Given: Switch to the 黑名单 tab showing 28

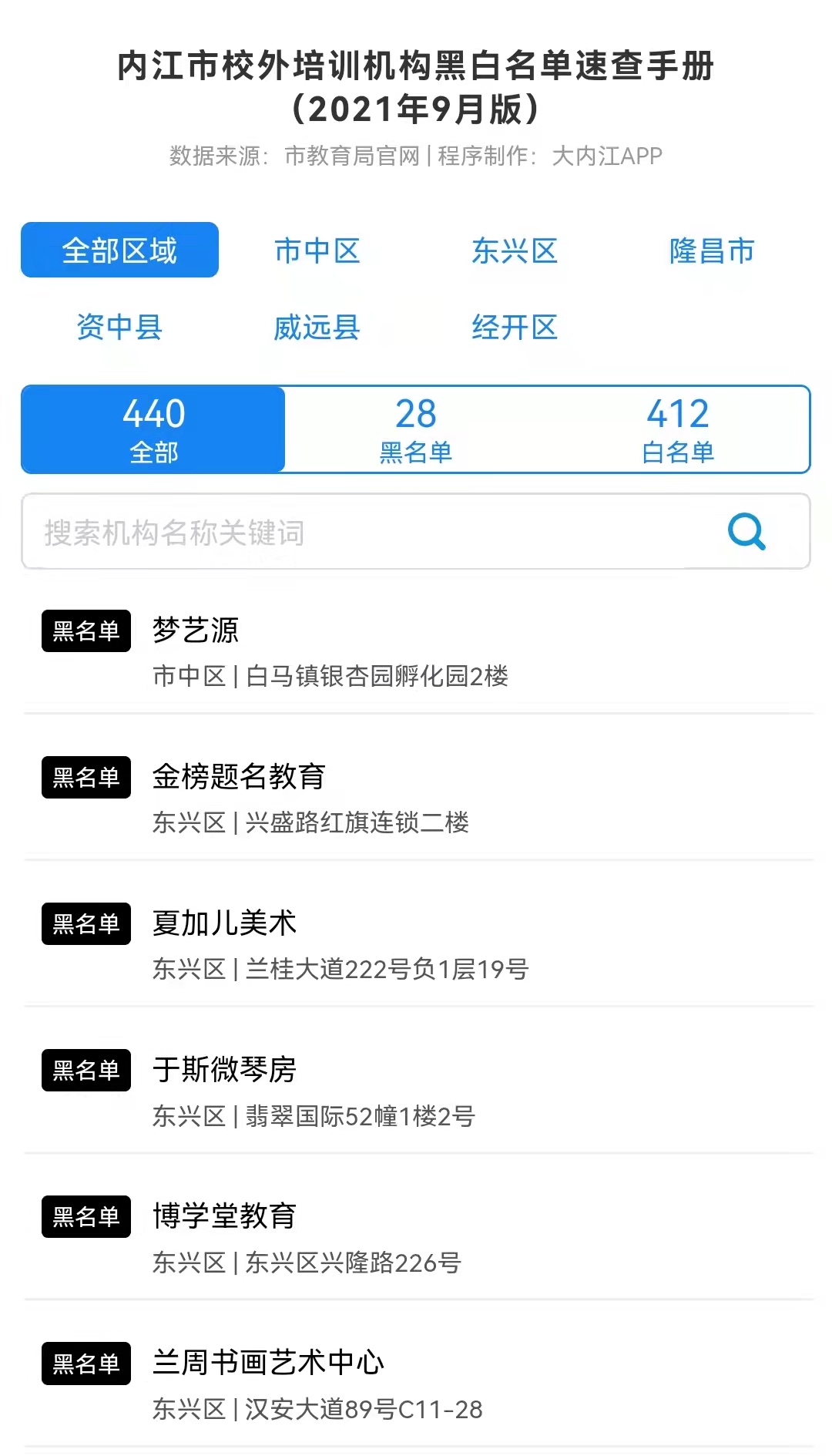Looking at the screenshot, I should click(x=416, y=429).
